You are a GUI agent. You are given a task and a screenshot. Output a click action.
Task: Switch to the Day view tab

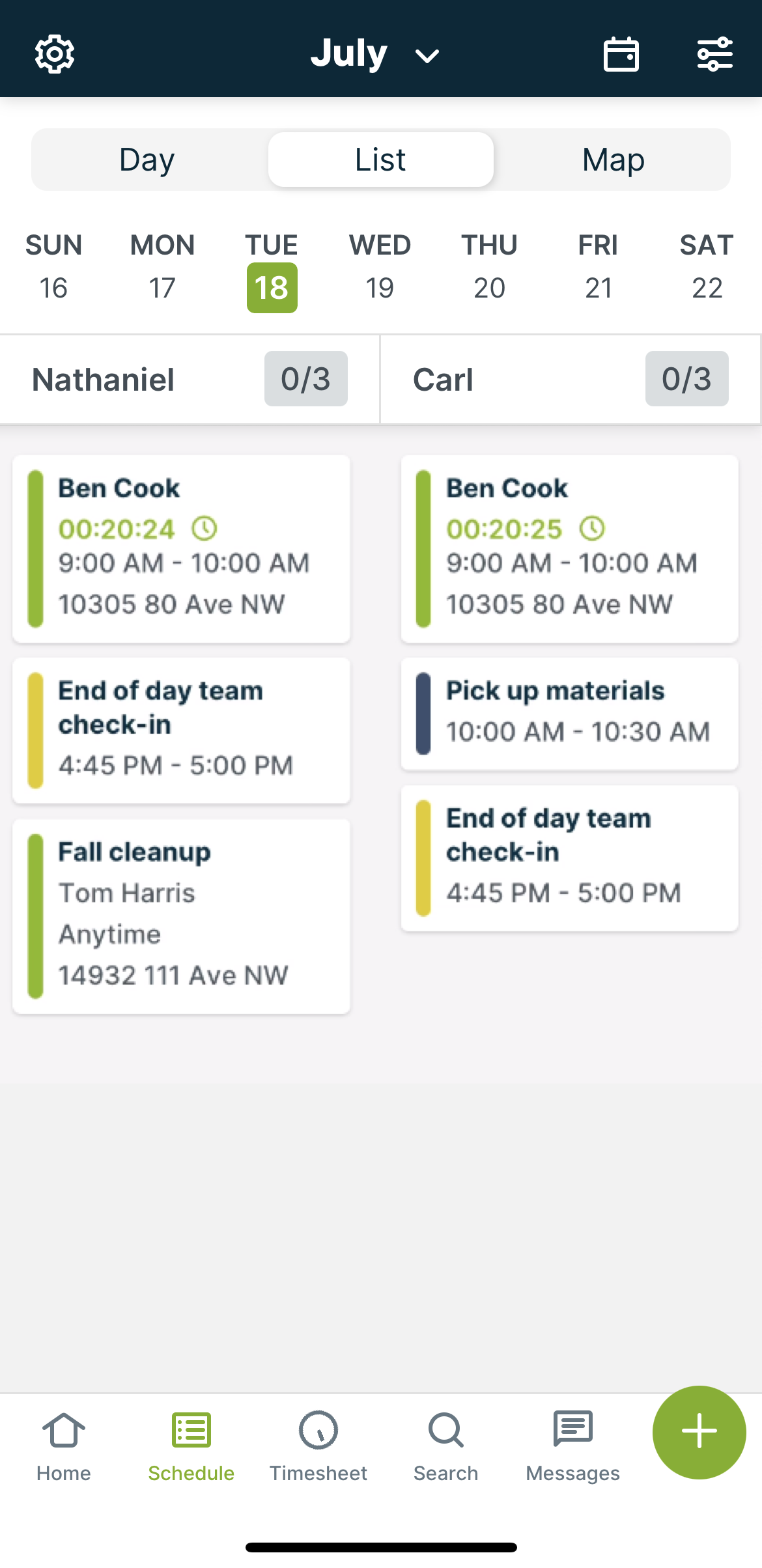[146, 158]
